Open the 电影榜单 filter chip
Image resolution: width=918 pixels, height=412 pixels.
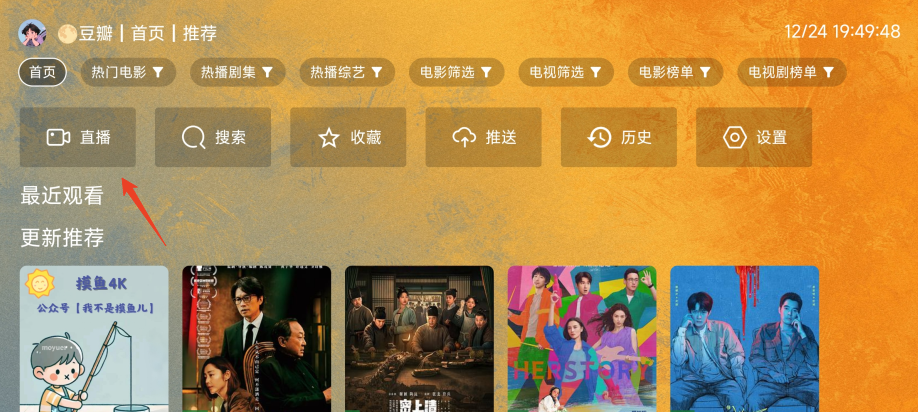click(x=676, y=72)
